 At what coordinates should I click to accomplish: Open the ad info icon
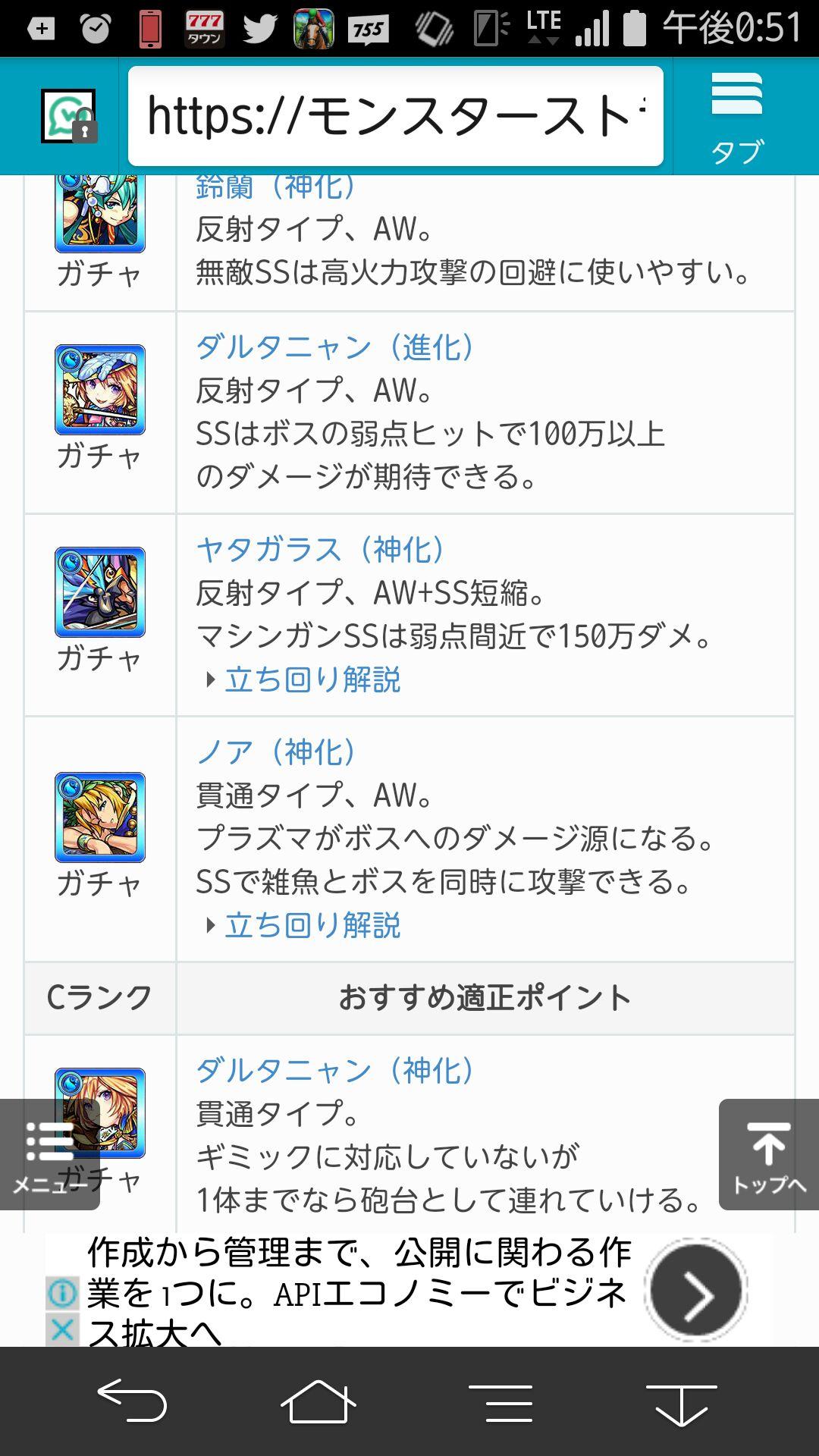coord(62,1293)
